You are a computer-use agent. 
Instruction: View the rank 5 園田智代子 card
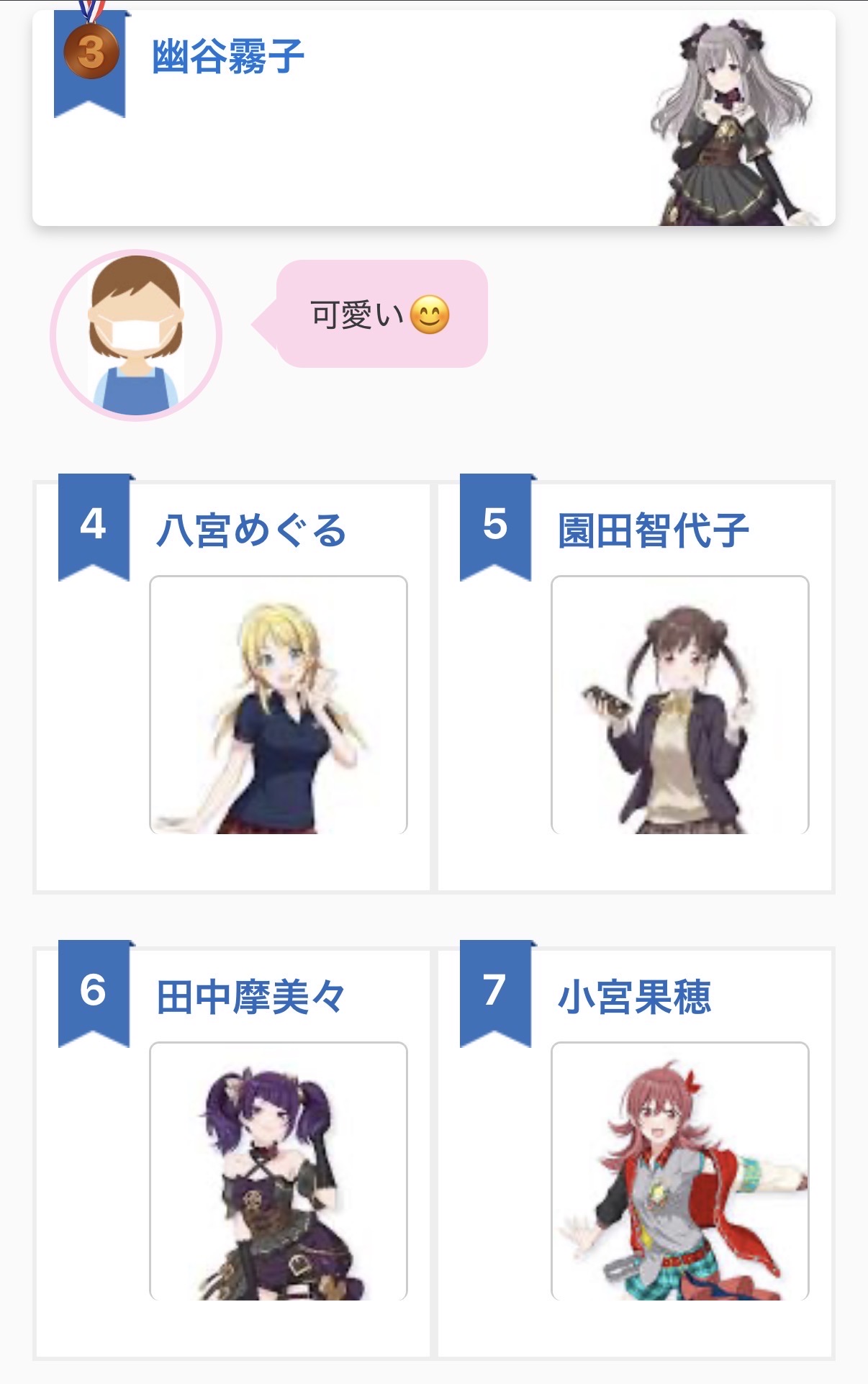pos(635,687)
